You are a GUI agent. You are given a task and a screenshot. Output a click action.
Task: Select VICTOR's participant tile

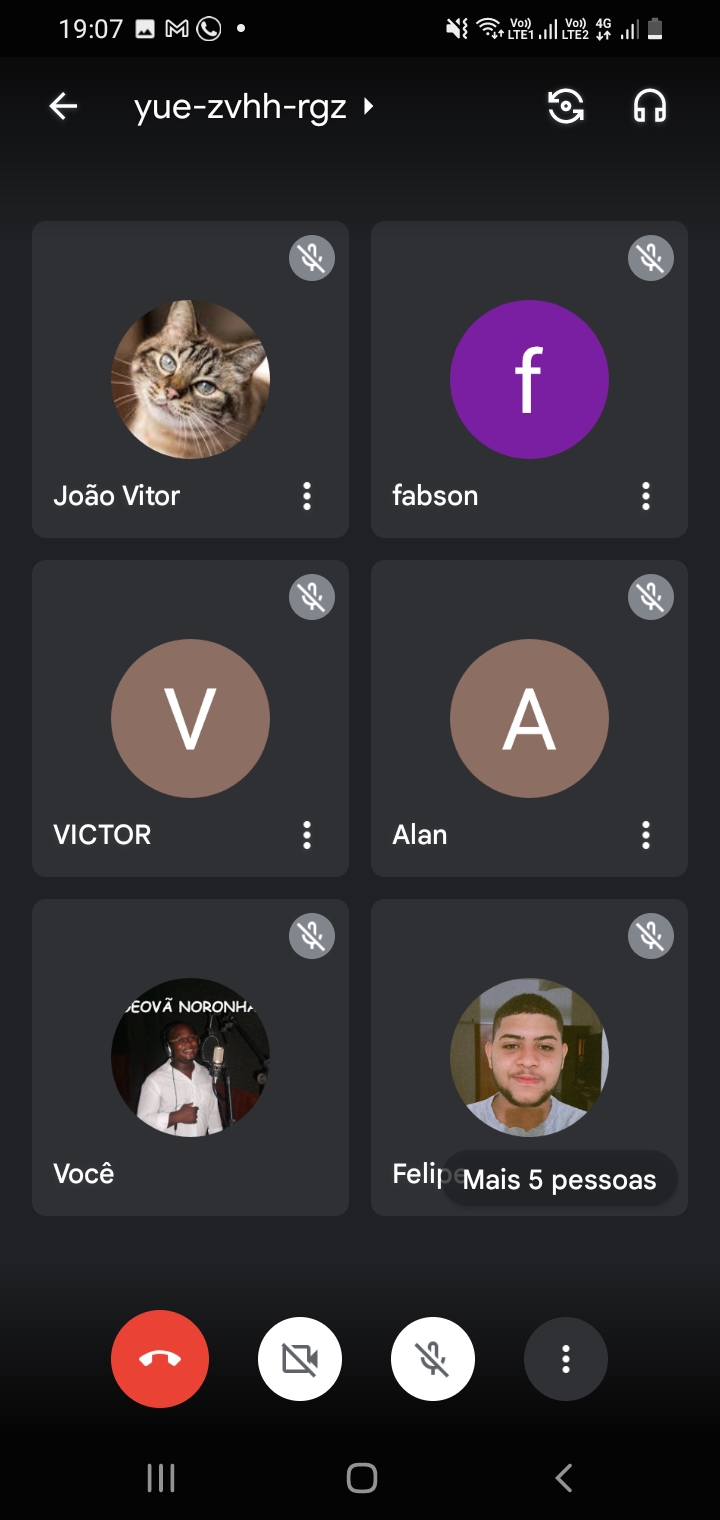190,718
